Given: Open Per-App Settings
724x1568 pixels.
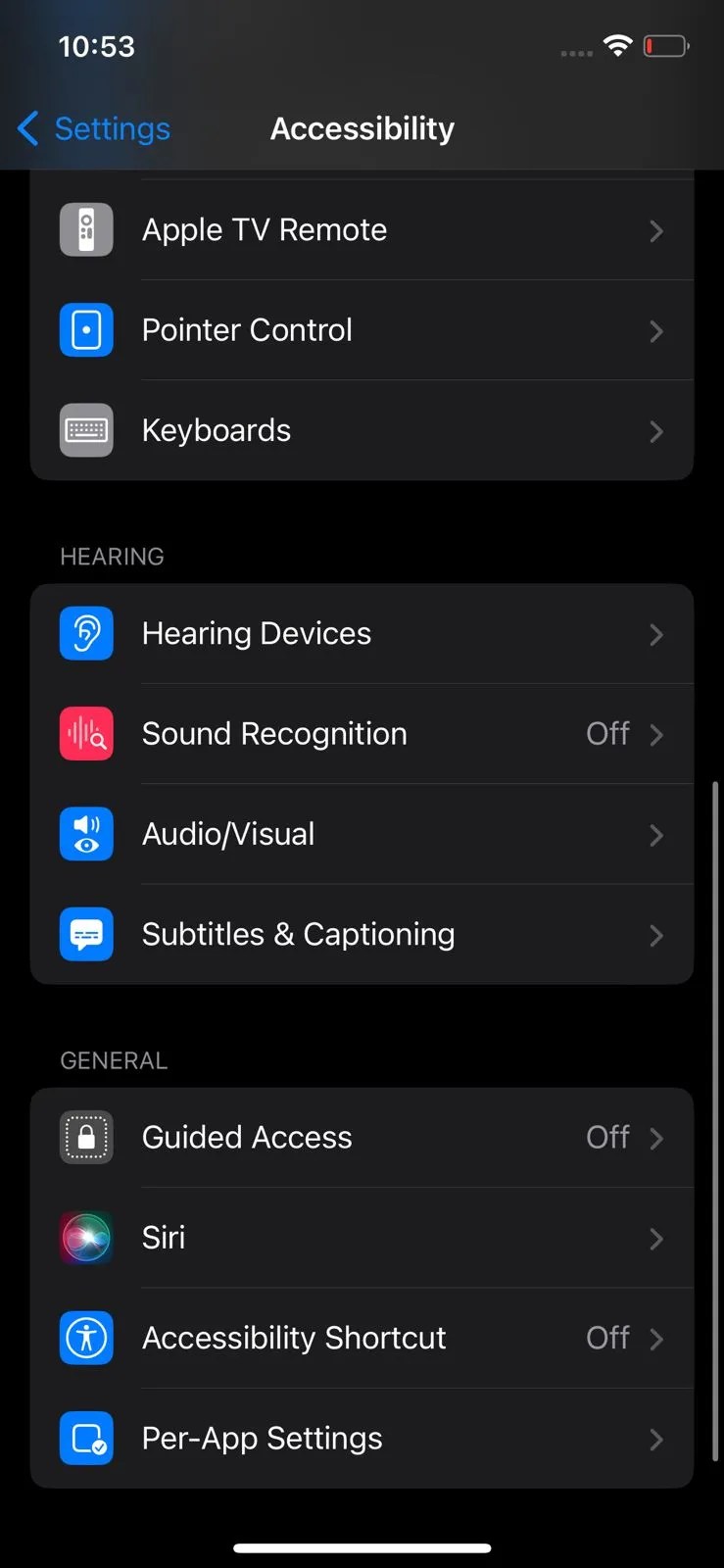Looking at the screenshot, I should (362, 1439).
